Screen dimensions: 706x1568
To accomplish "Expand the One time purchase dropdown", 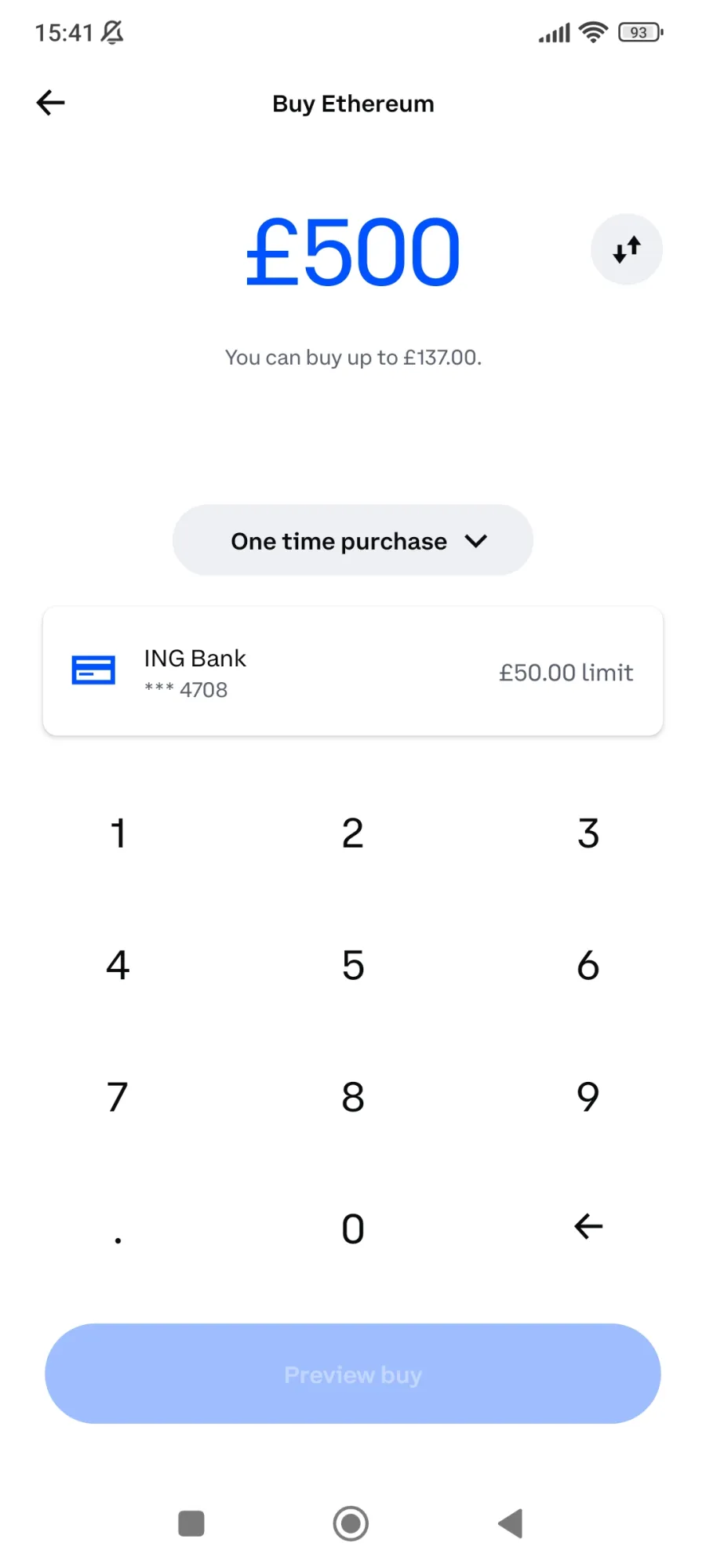I will point(353,540).
